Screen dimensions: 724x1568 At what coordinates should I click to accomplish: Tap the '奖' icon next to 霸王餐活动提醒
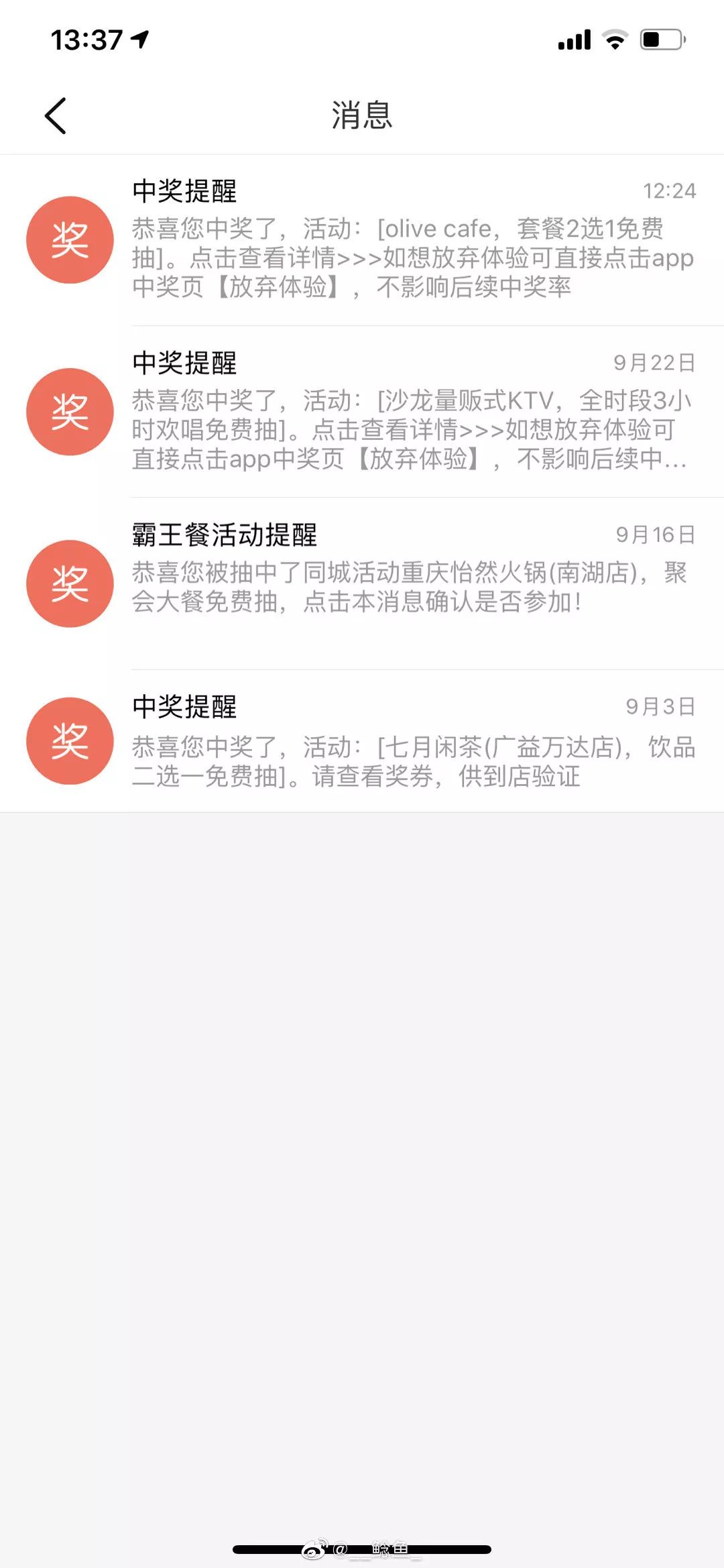[x=69, y=585]
